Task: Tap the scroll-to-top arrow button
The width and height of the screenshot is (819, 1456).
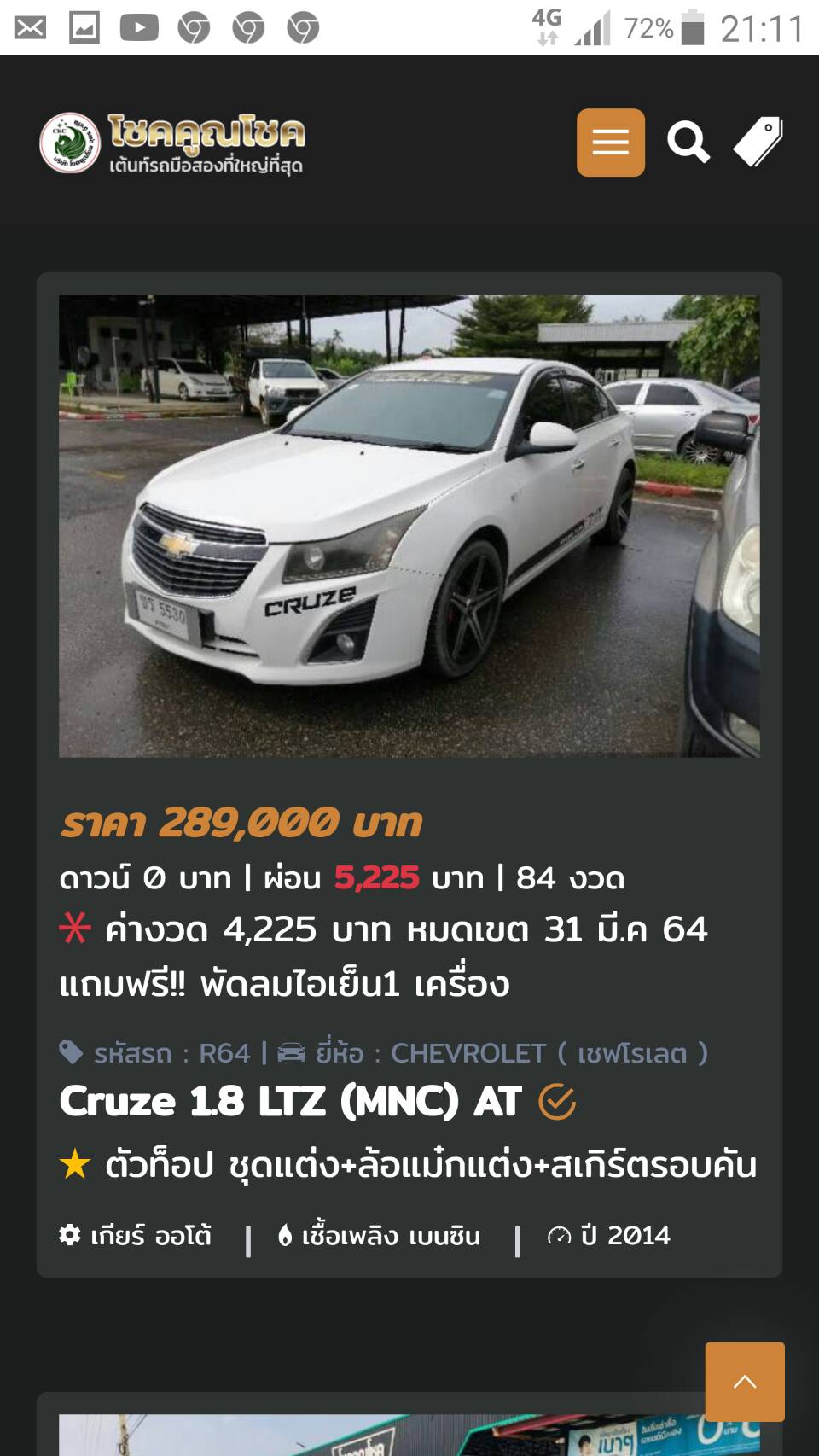Action: (745, 1382)
